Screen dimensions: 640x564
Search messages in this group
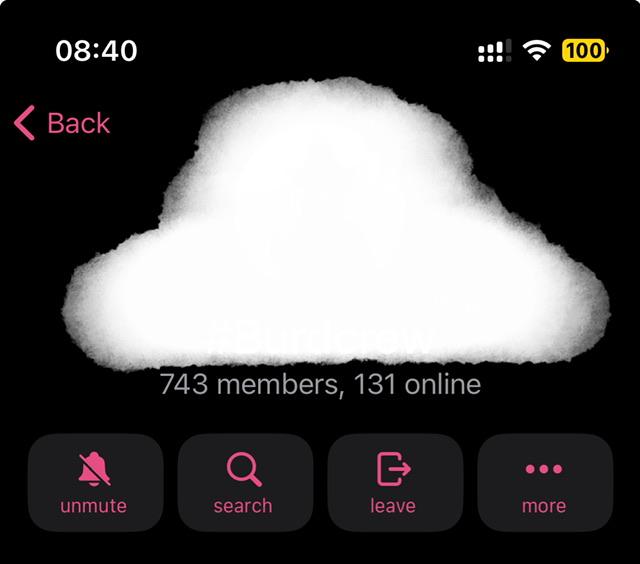[244, 482]
